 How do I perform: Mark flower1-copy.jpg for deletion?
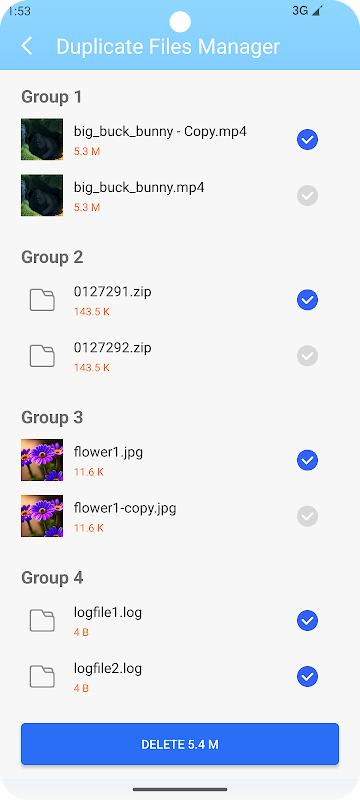coord(307,516)
